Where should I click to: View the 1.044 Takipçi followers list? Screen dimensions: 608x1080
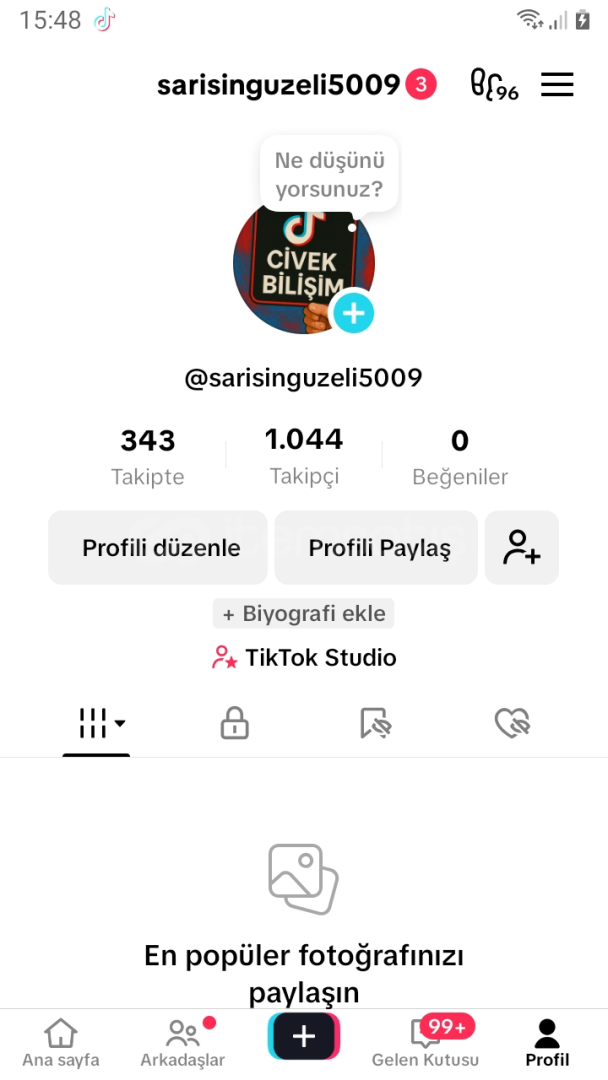coord(304,456)
